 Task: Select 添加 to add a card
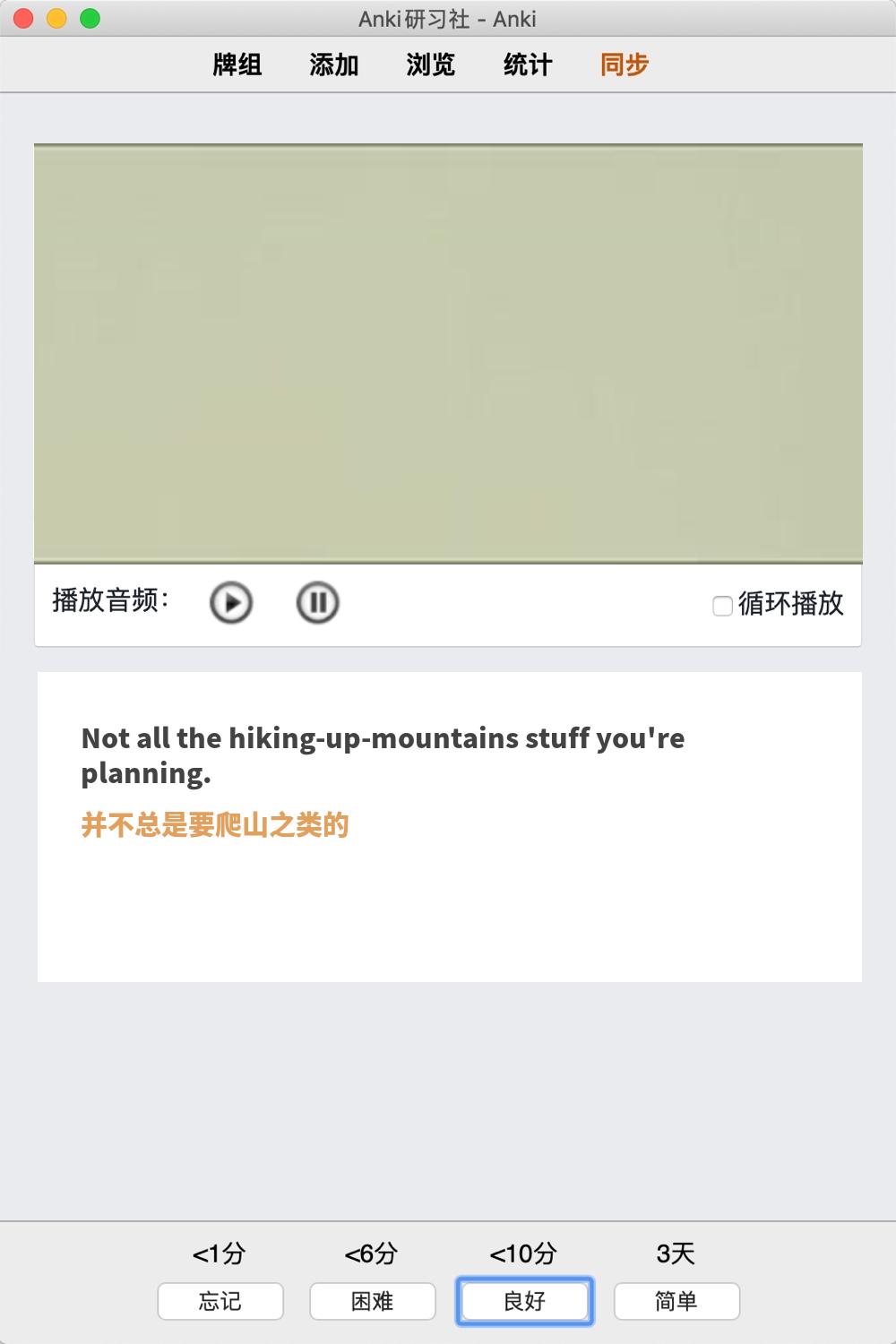pos(334,65)
